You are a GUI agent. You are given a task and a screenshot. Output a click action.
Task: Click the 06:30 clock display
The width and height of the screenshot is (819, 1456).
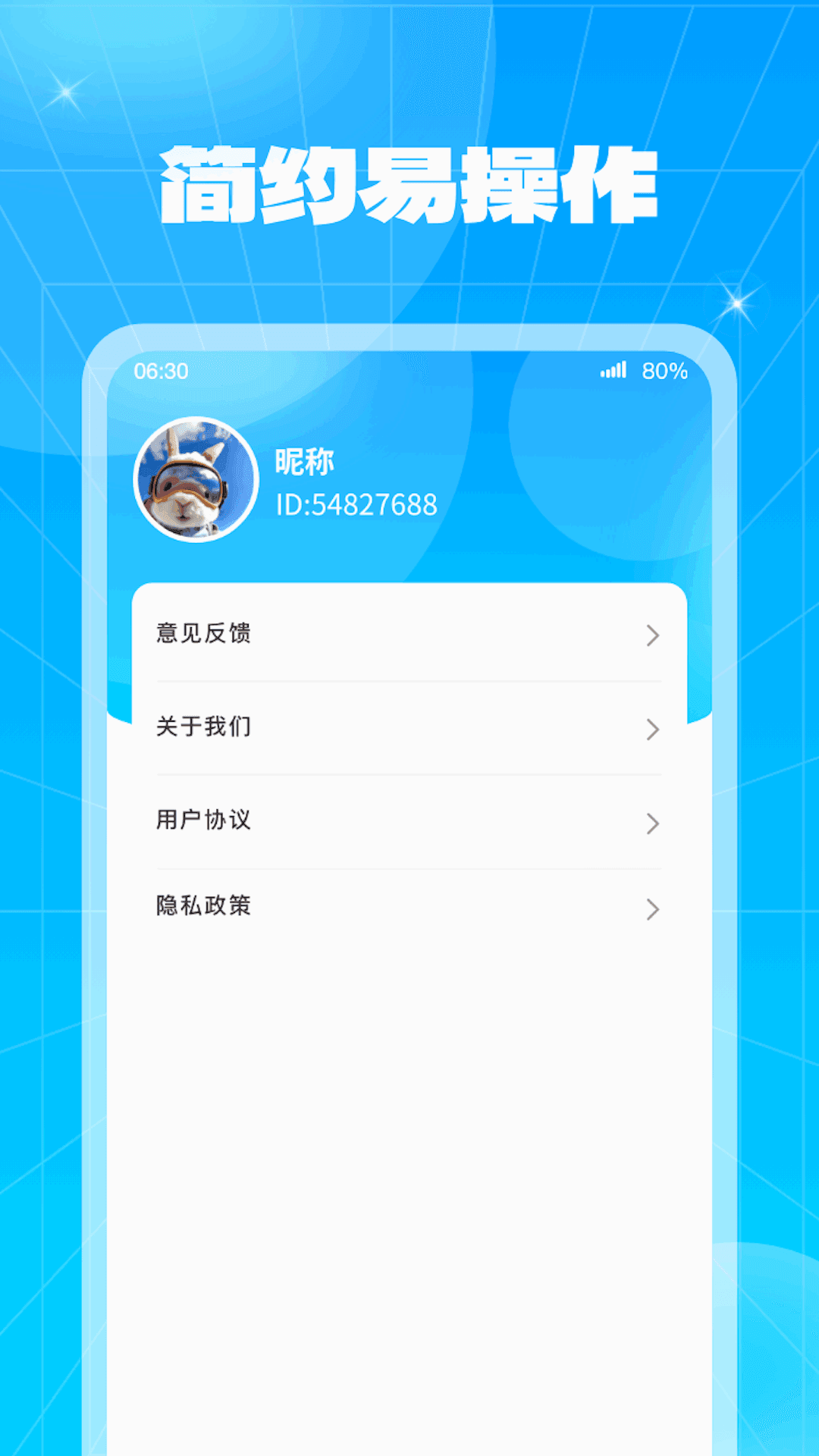click(x=159, y=372)
